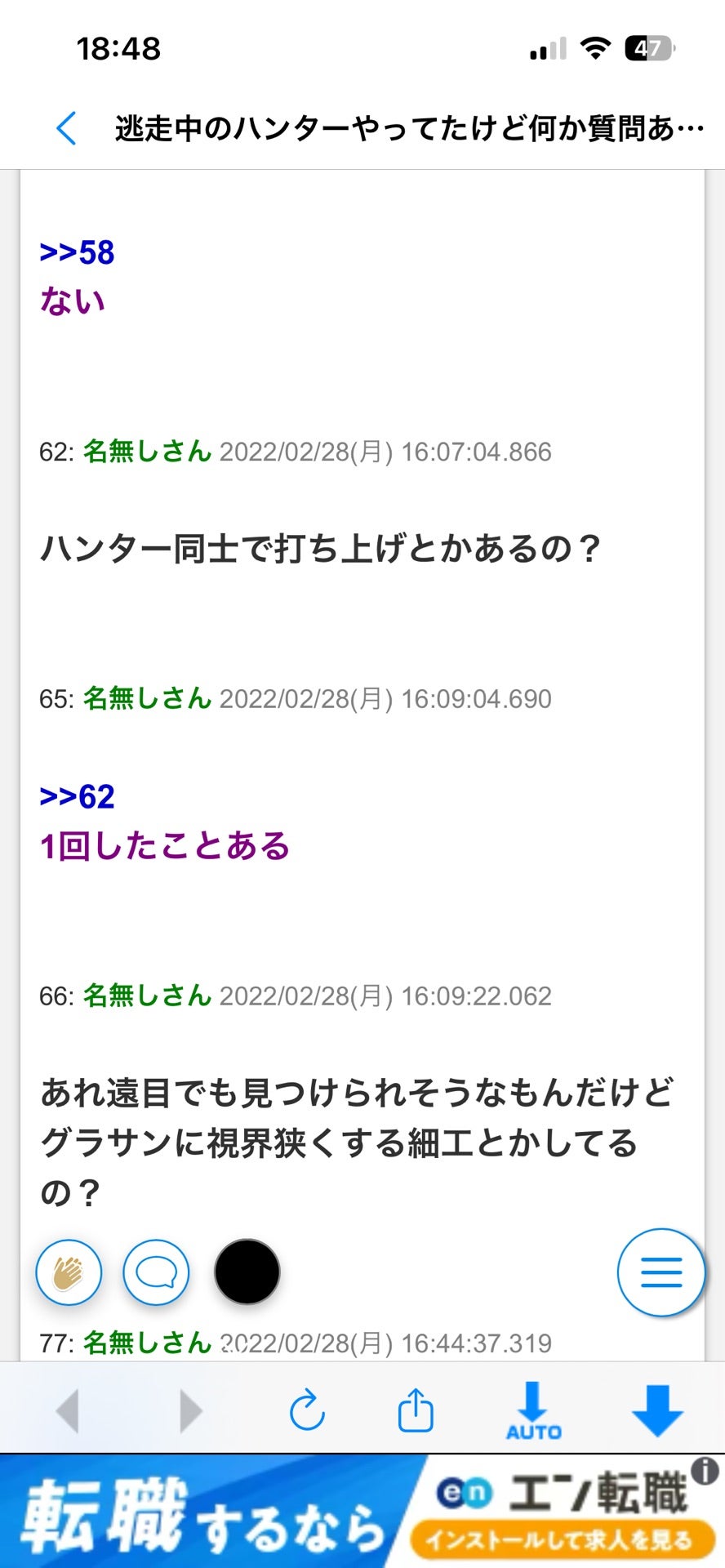Image resolution: width=725 pixels, height=1568 pixels.
Task: Enable AUTO scroll down
Action: pos(534,1410)
